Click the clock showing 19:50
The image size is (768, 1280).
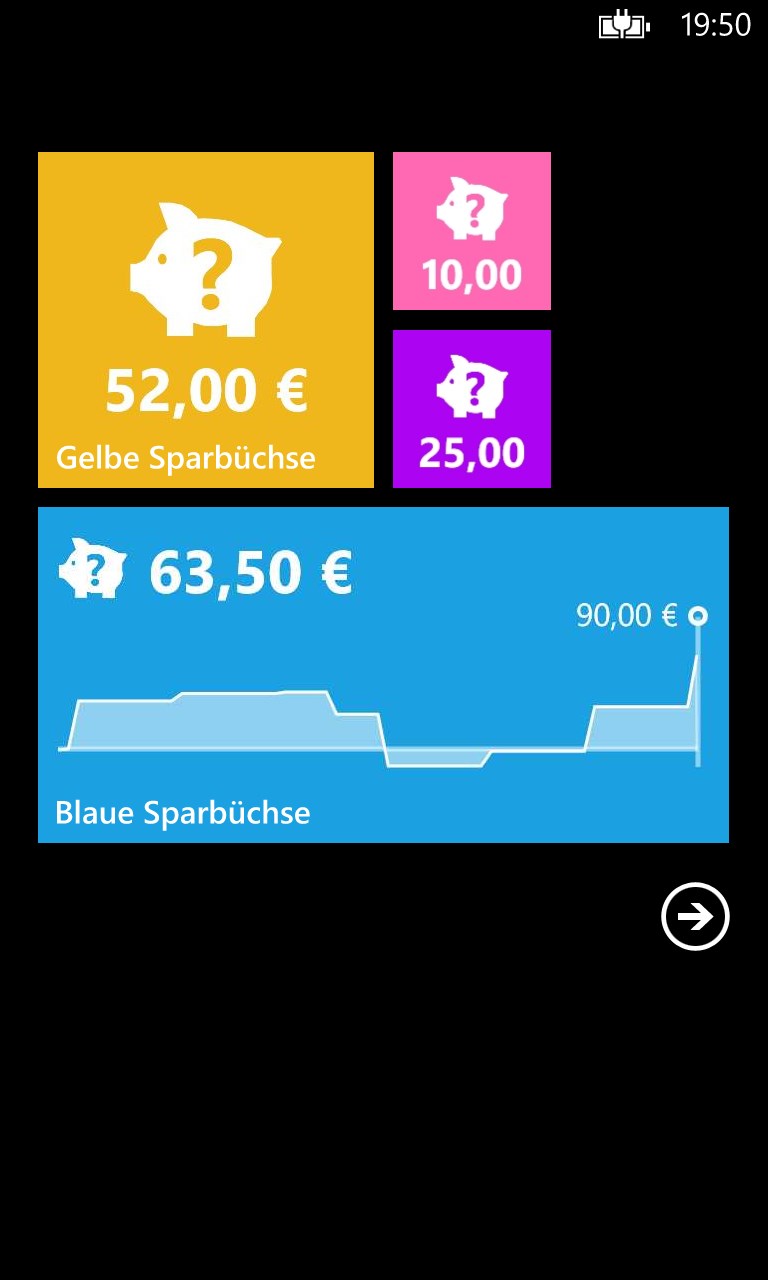[x=716, y=25]
